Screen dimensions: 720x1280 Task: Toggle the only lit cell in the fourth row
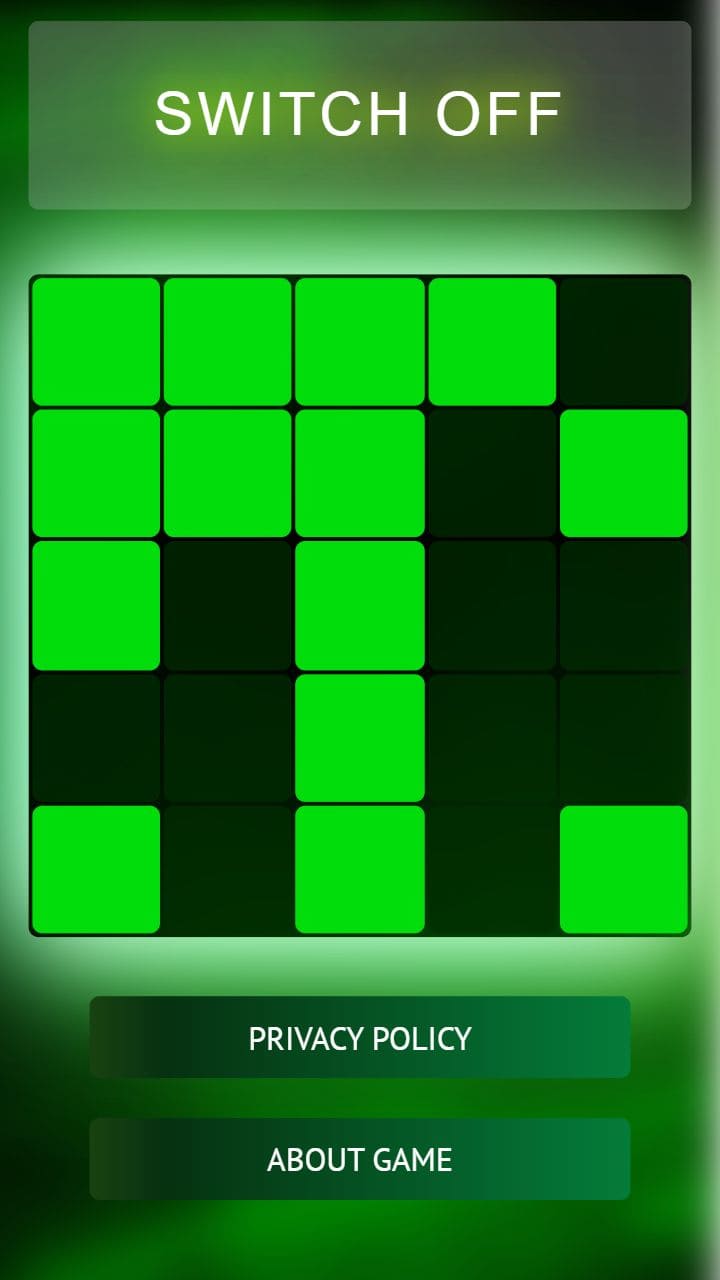[360, 738]
